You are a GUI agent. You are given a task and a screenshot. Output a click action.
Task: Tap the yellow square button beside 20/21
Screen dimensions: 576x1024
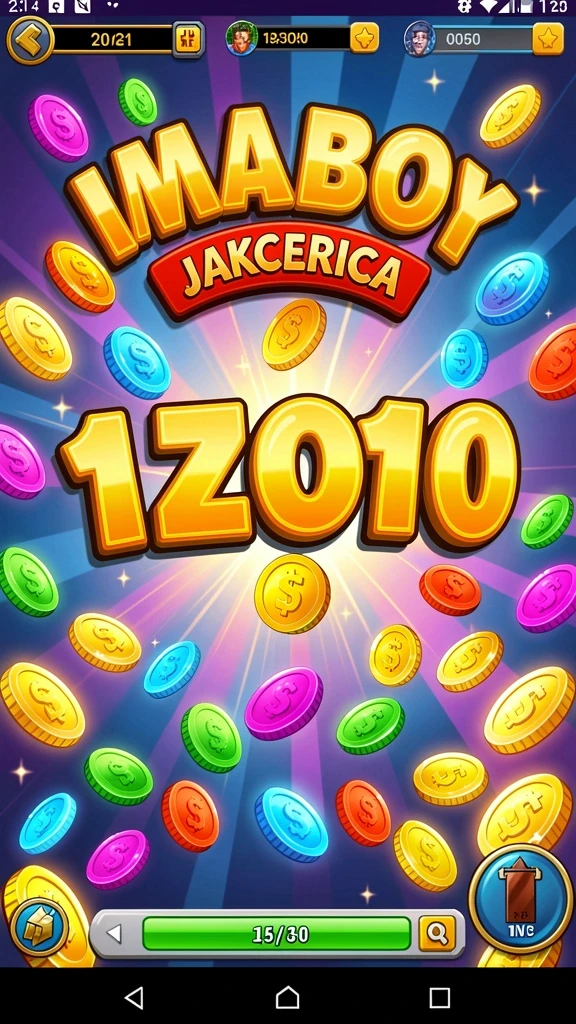tap(189, 39)
